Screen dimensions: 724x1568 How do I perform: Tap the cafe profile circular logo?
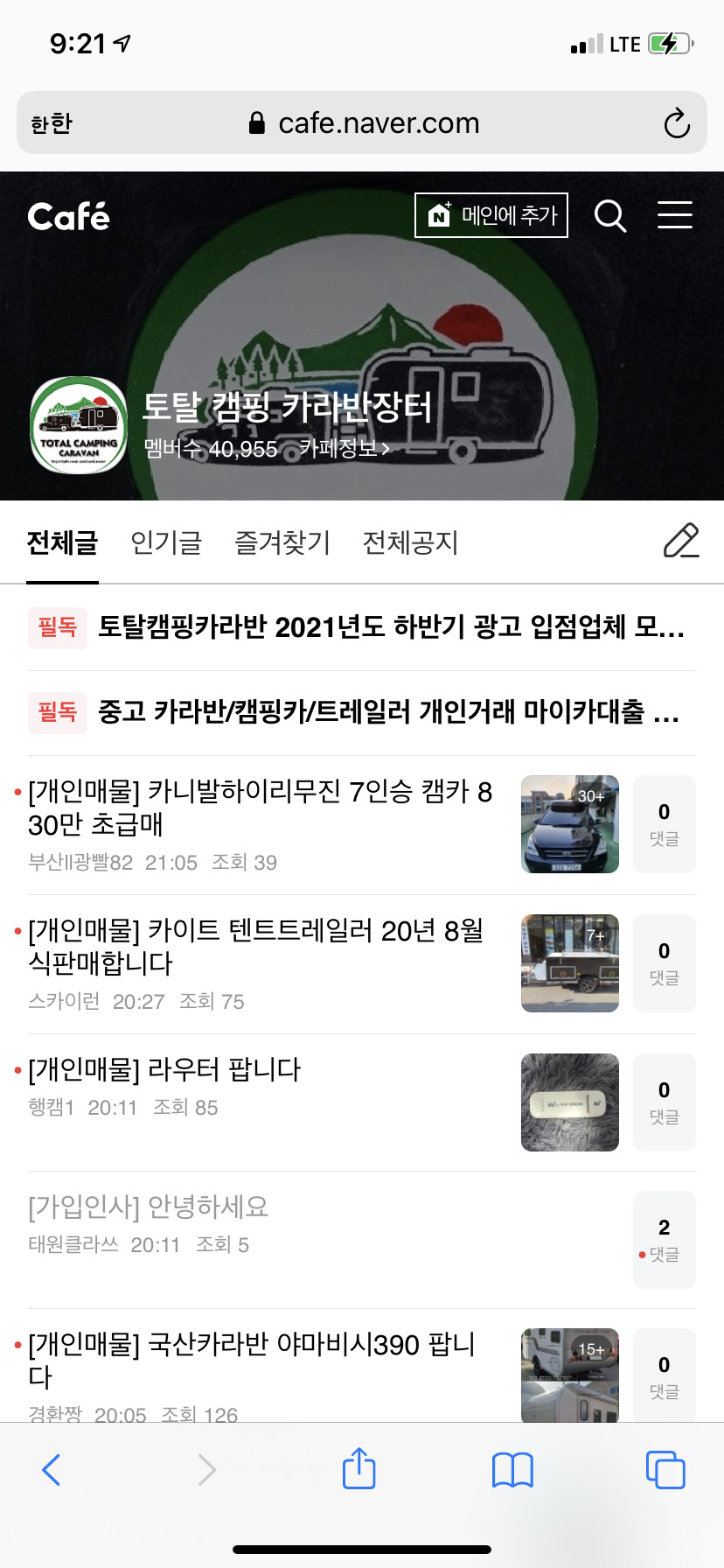click(77, 426)
